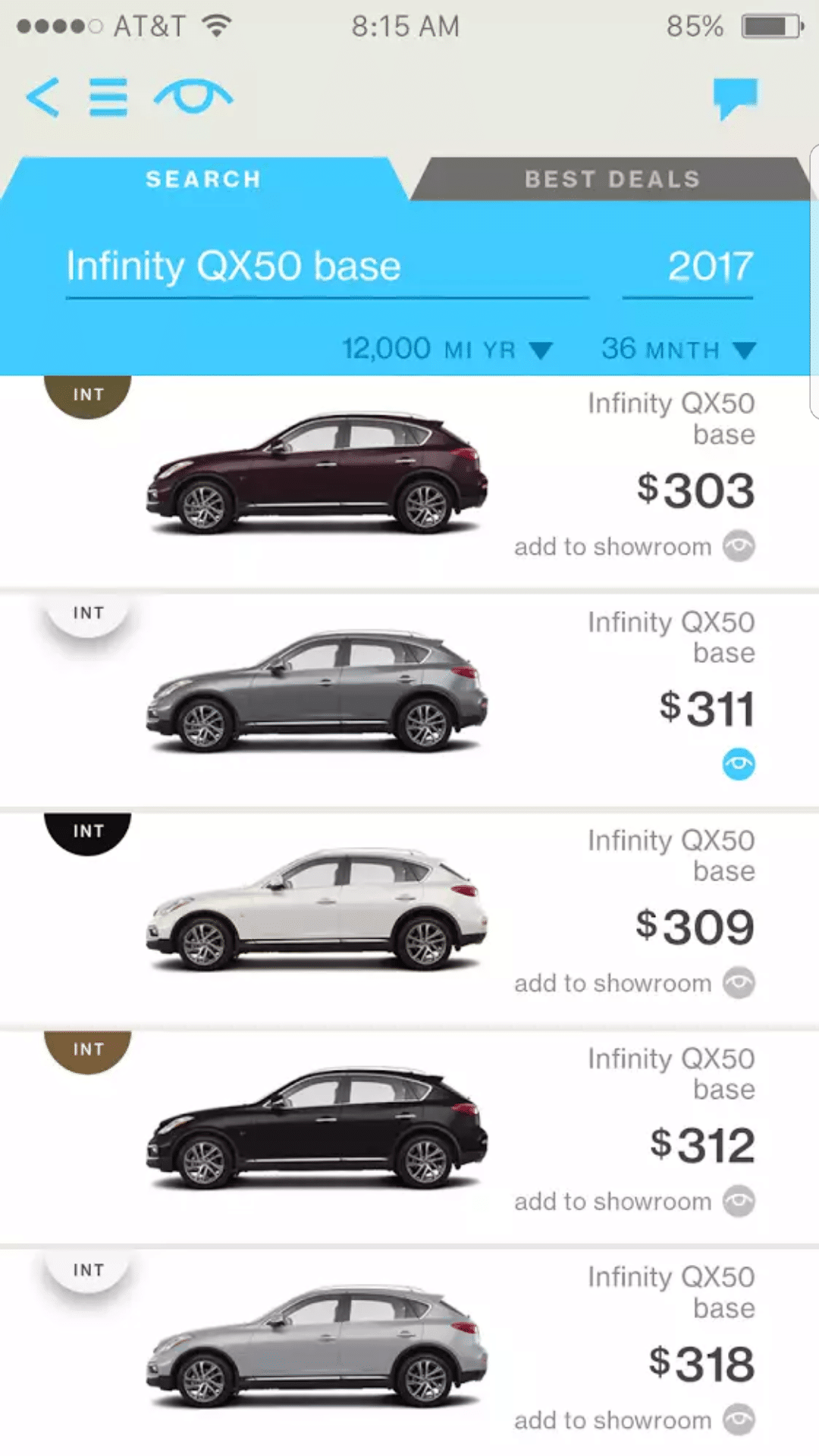Open the gray $311 QX50 listing
The width and height of the screenshot is (819, 1456).
pyautogui.click(x=317, y=692)
